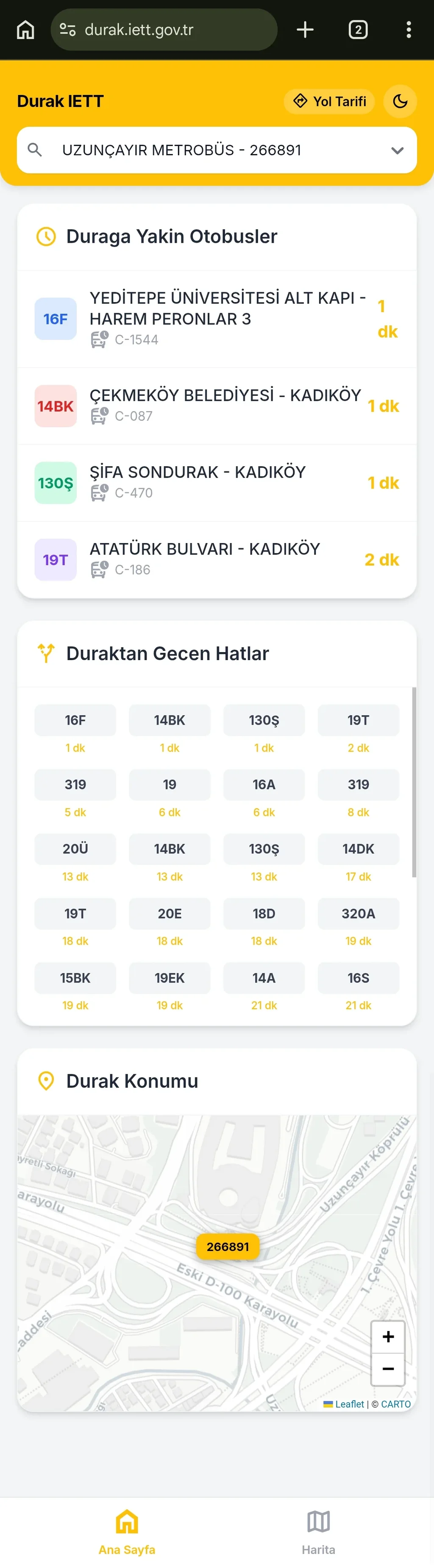Open the 14BK Çekmeköy Belediyesi - Kadıköy bus
Image resolution: width=434 pixels, height=1568 pixels.
click(217, 406)
